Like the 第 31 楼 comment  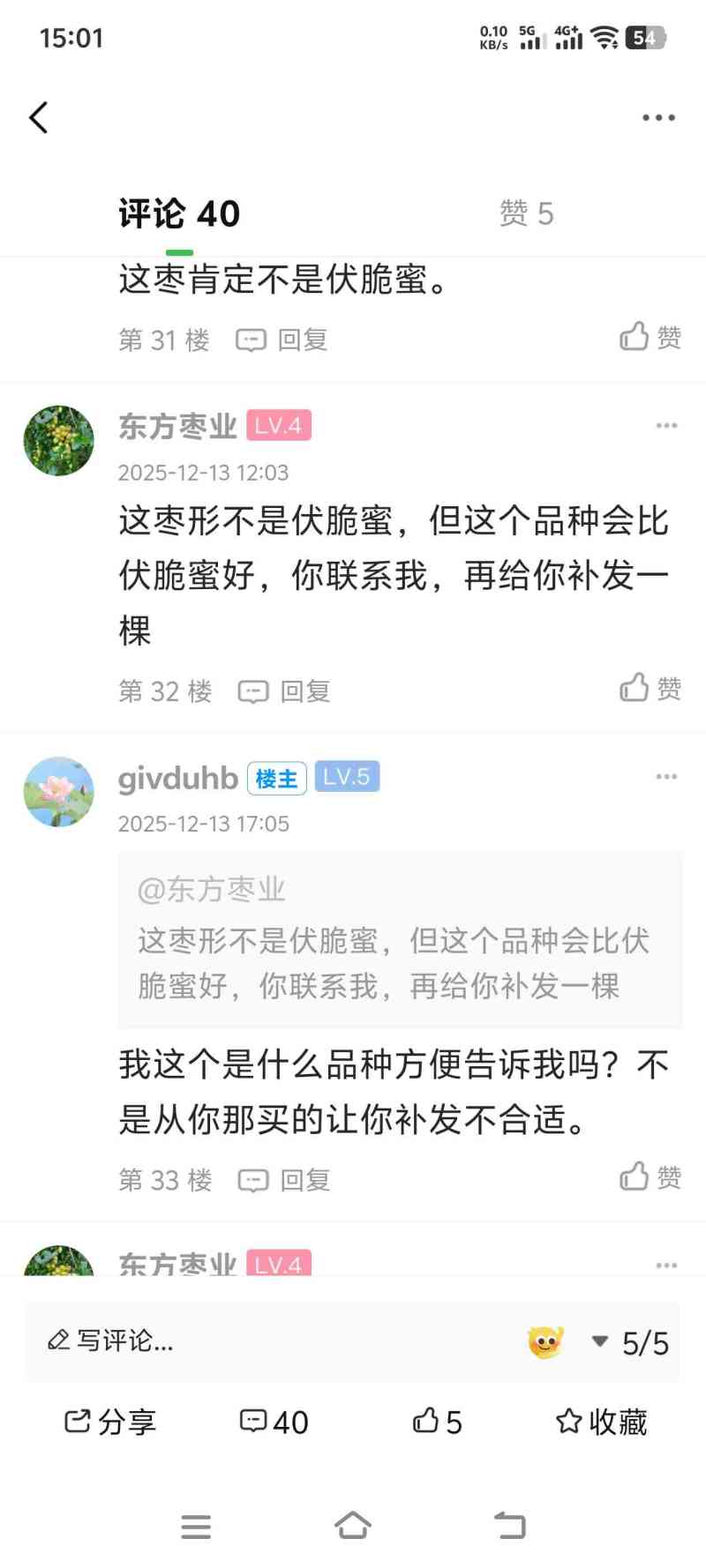tap(650, 337)
